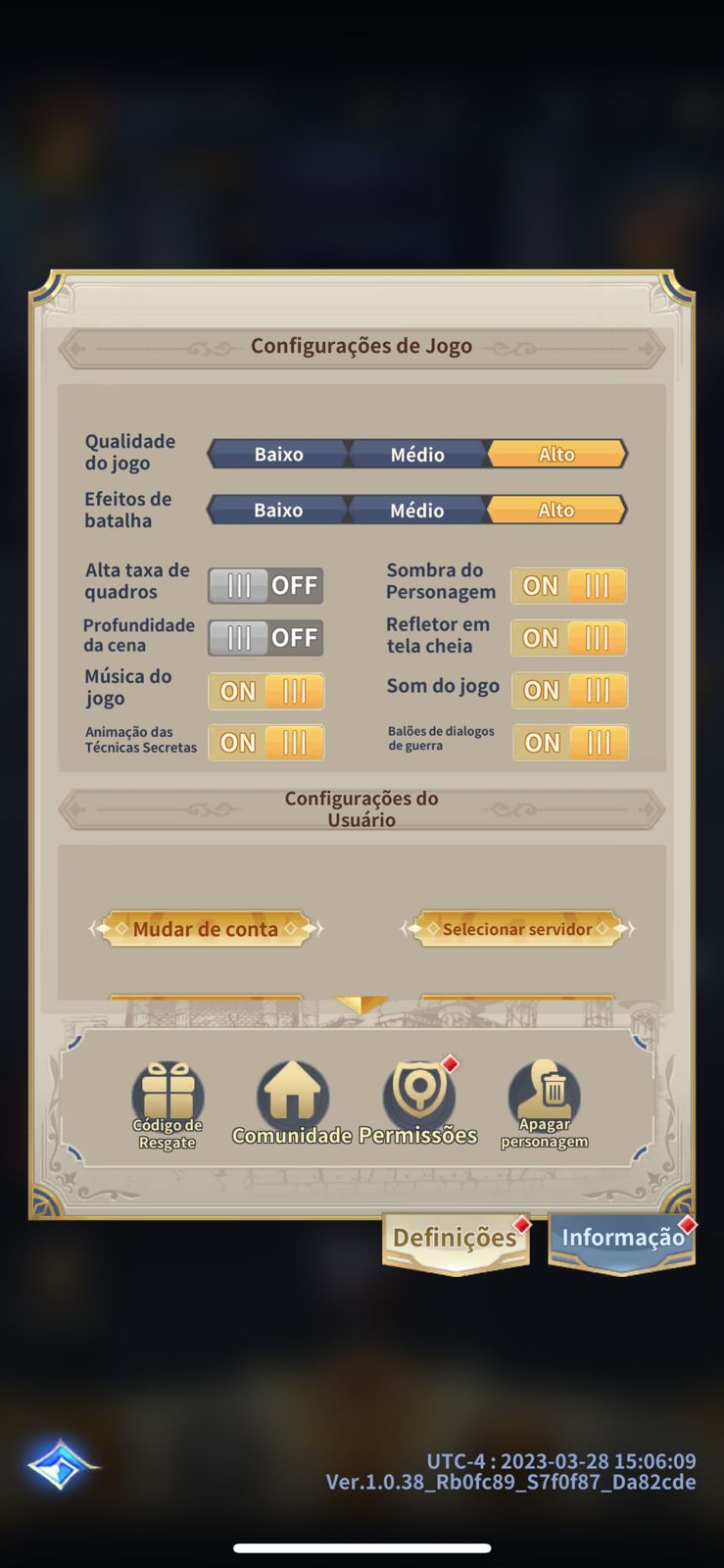Disable Balões de dialogos de guerra
The width and height of the screenshot is (724, 1568).
point(571,742)
